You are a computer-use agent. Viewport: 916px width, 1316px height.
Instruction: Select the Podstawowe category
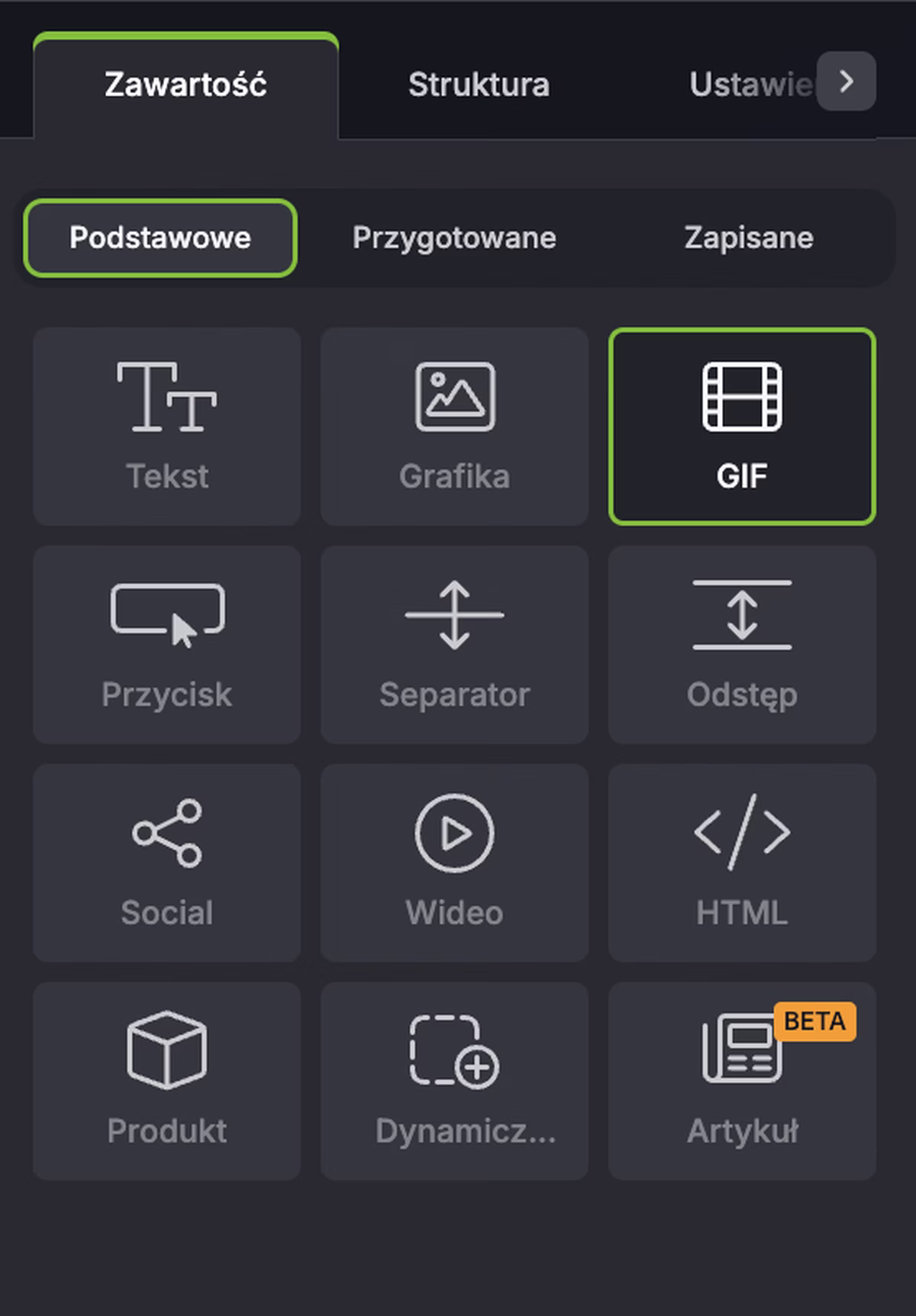159,237
